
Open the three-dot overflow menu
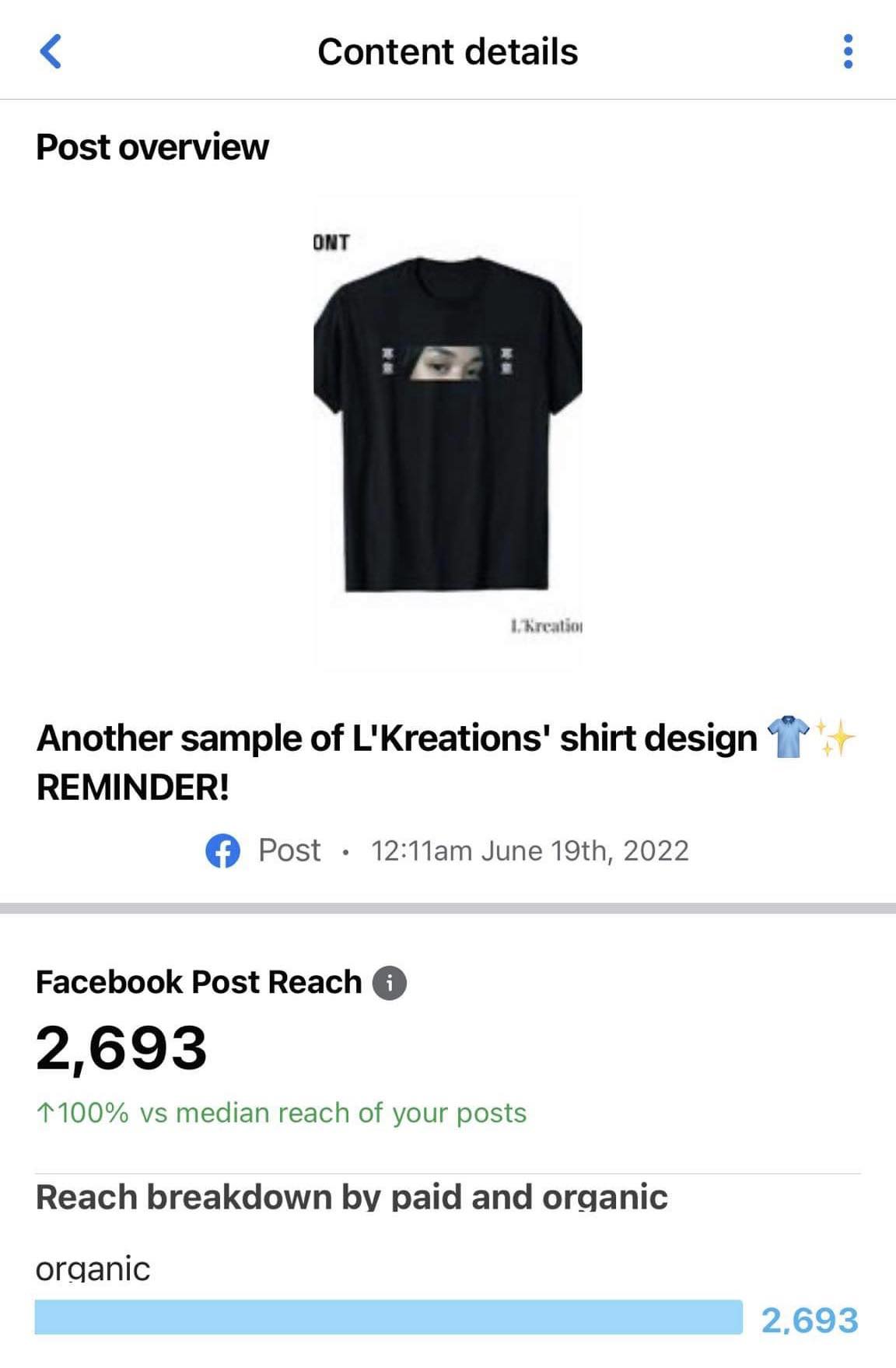click(x=848, y=52)
